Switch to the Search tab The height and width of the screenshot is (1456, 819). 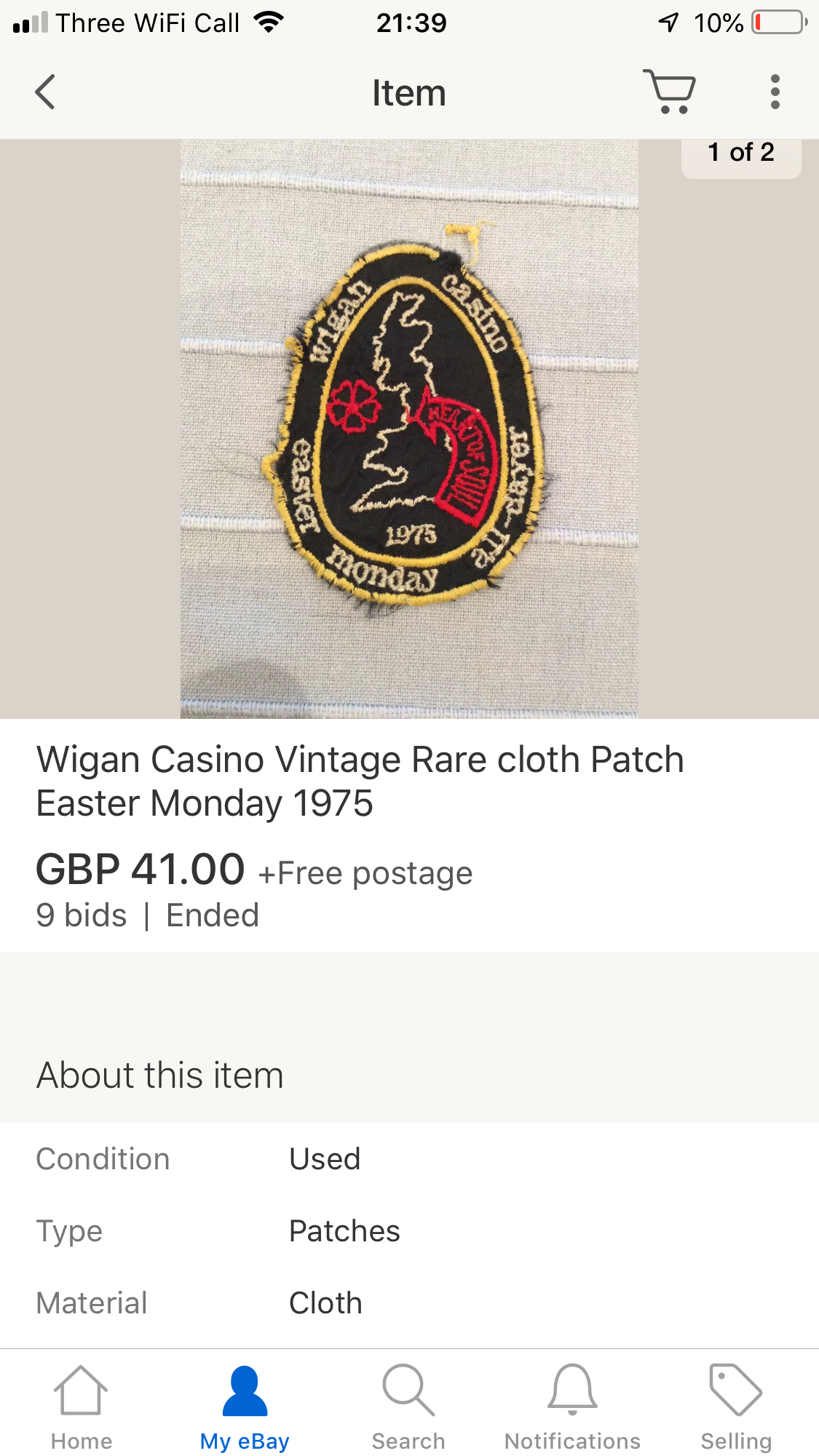(x=408, y=1407)
